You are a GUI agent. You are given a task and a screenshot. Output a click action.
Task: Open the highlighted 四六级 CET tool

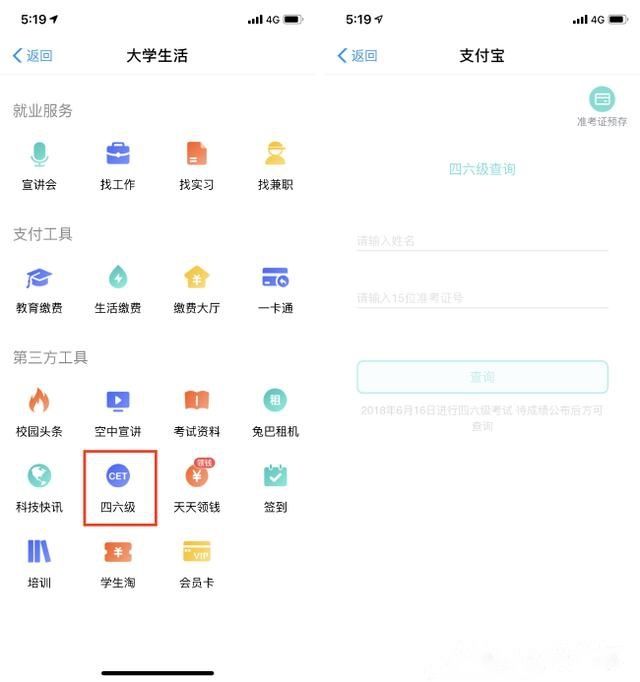click(x=118, y=487)
